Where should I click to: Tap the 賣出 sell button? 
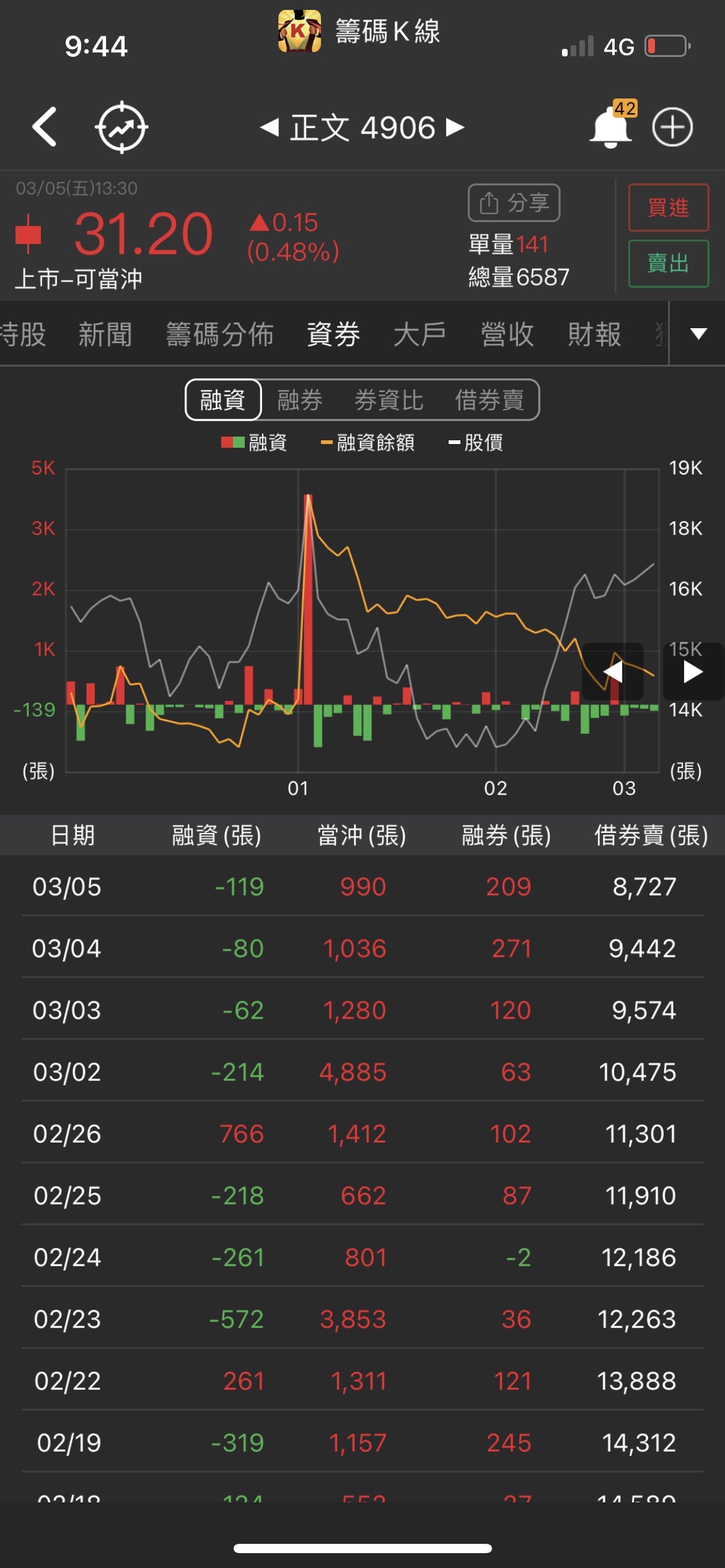tap(668, 263)
